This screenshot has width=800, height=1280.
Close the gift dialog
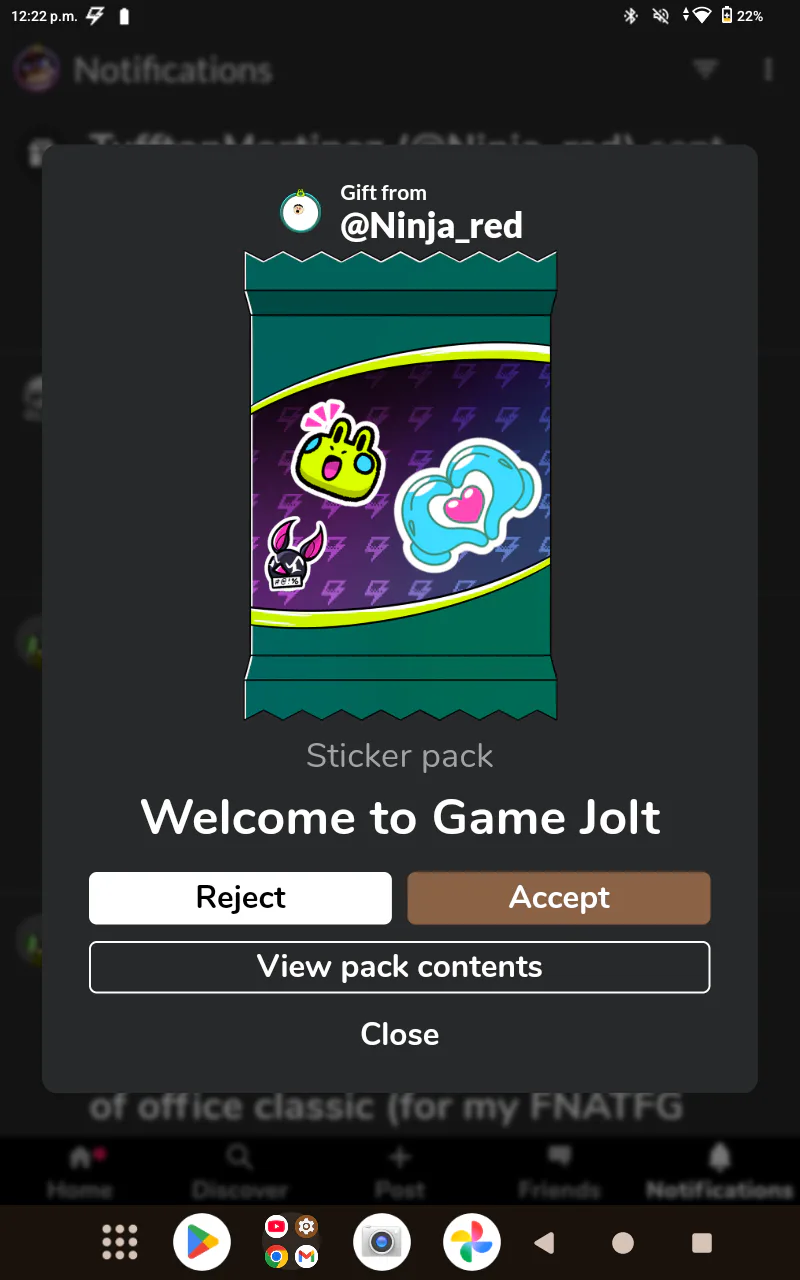coord(400,1034)
